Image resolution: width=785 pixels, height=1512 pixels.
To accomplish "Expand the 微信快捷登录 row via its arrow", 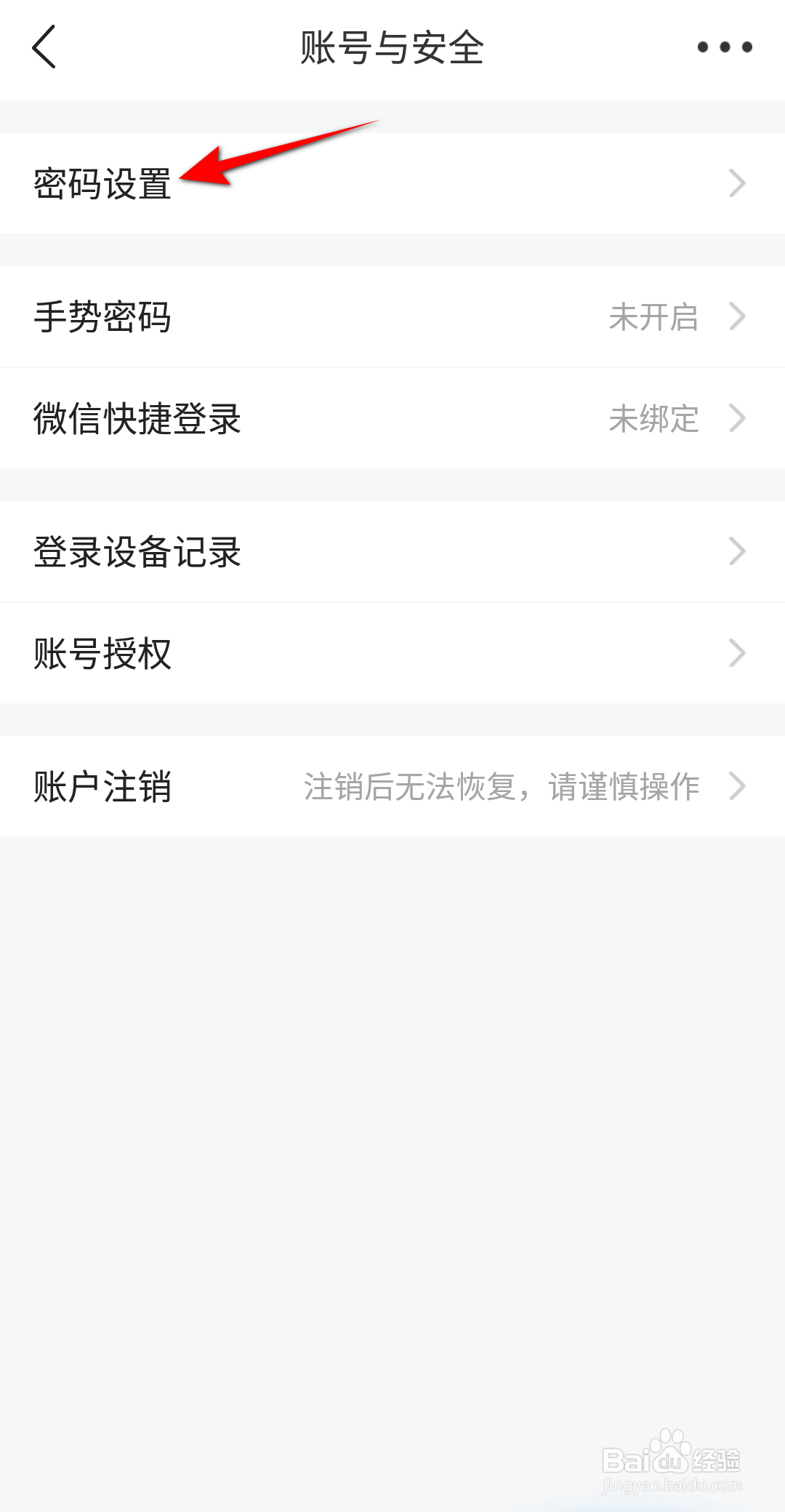I will 737,419.
